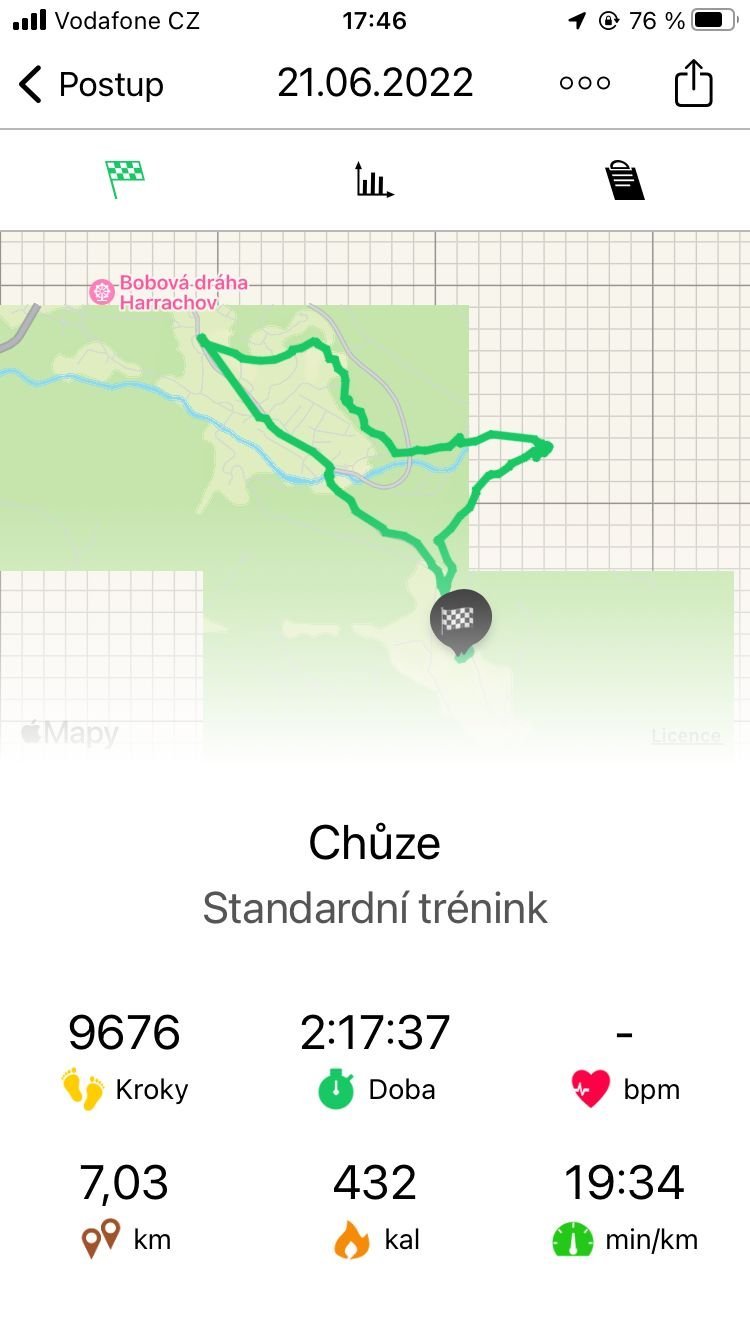Go back to Postup
The height and width of the screenshot is (1334, 750).
pos(91,84)
